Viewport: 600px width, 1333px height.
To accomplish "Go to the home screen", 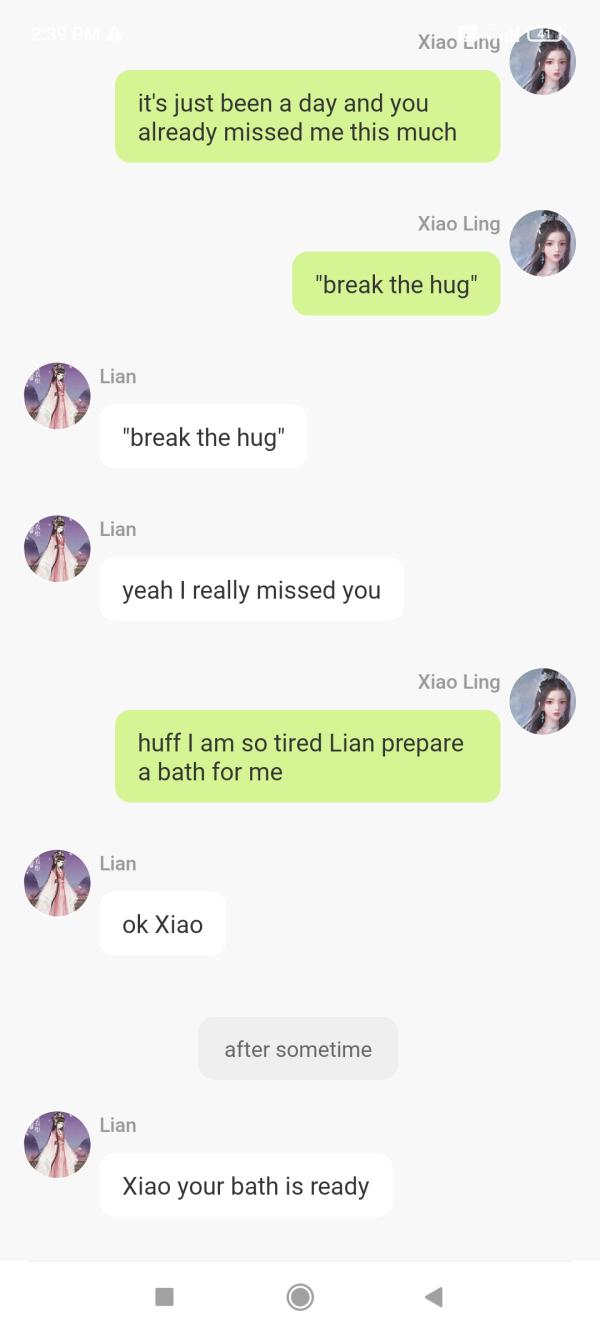I will 300,1297.
